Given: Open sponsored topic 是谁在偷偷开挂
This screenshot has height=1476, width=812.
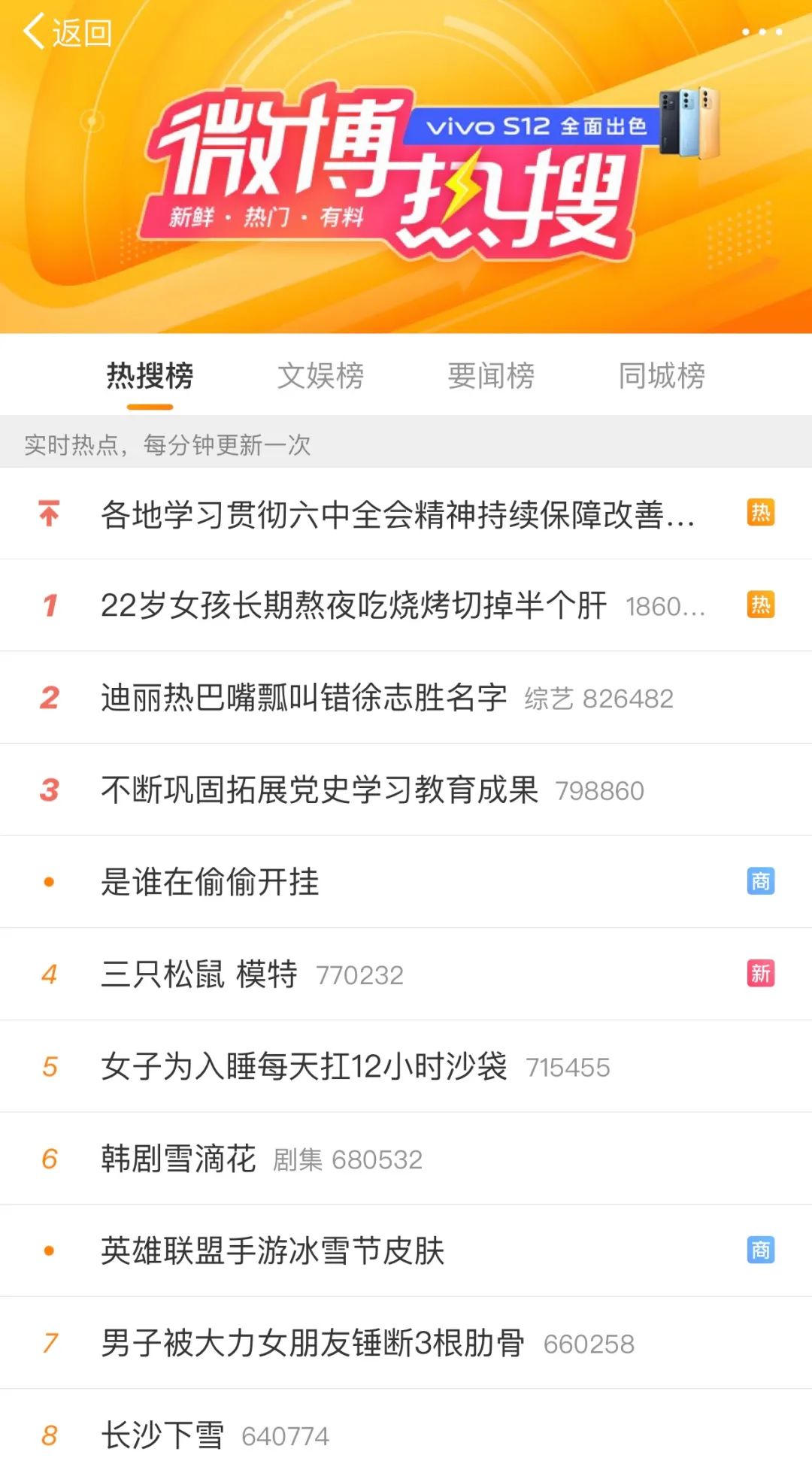Looking at the screenshot, I should tap(406, 882).
